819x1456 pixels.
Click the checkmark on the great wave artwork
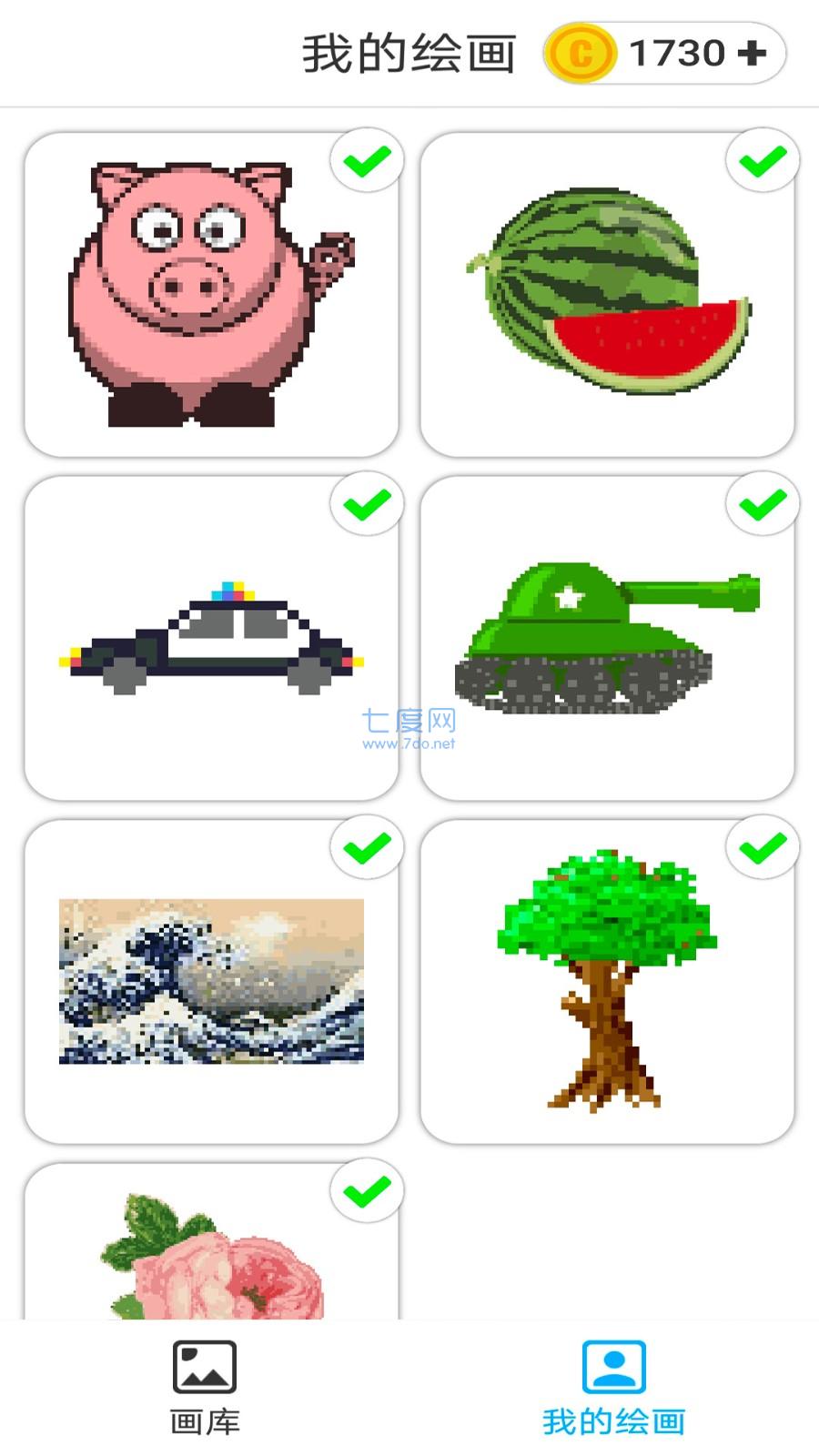click(x=365, y=847)
